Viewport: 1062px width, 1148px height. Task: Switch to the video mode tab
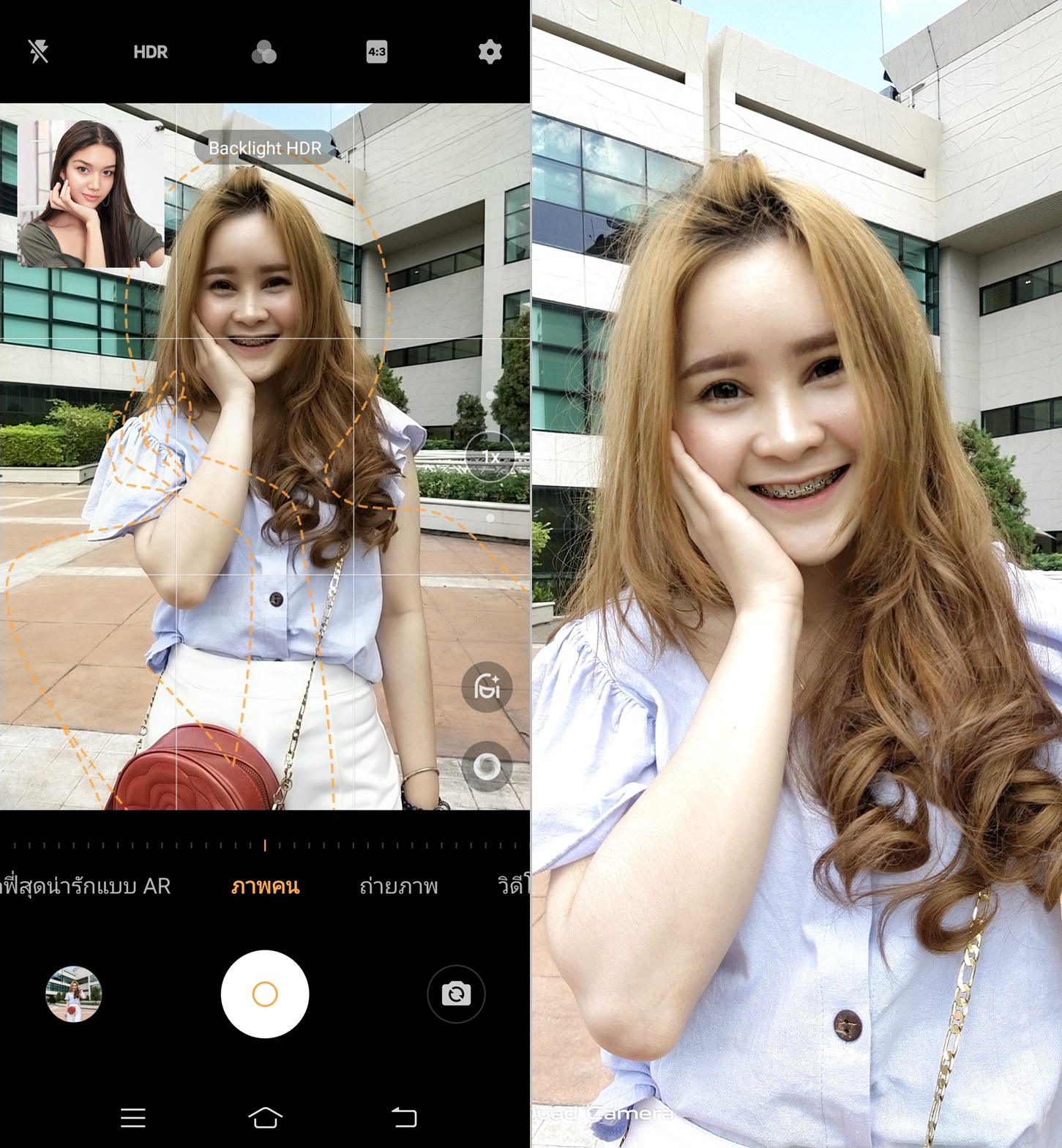[x=513, y=887]
